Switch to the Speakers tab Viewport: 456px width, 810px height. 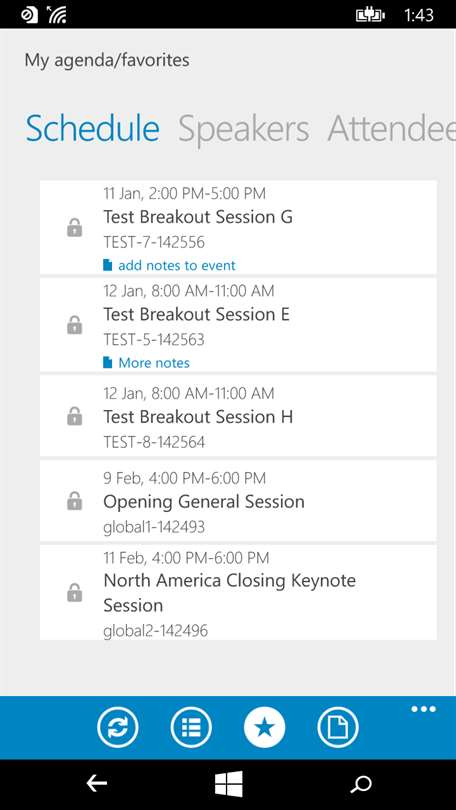click(244, 129)
